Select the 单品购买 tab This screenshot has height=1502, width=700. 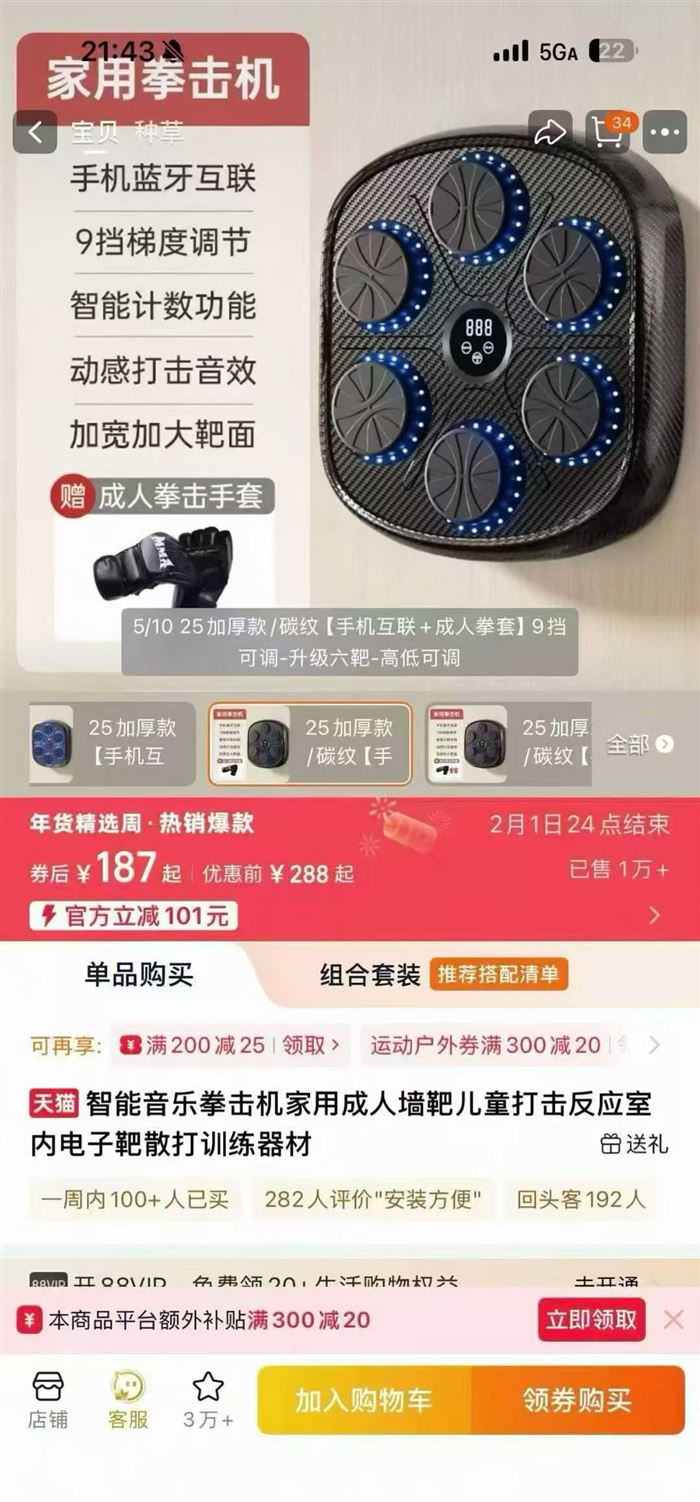pyautogui.click(x=138, y=975)
